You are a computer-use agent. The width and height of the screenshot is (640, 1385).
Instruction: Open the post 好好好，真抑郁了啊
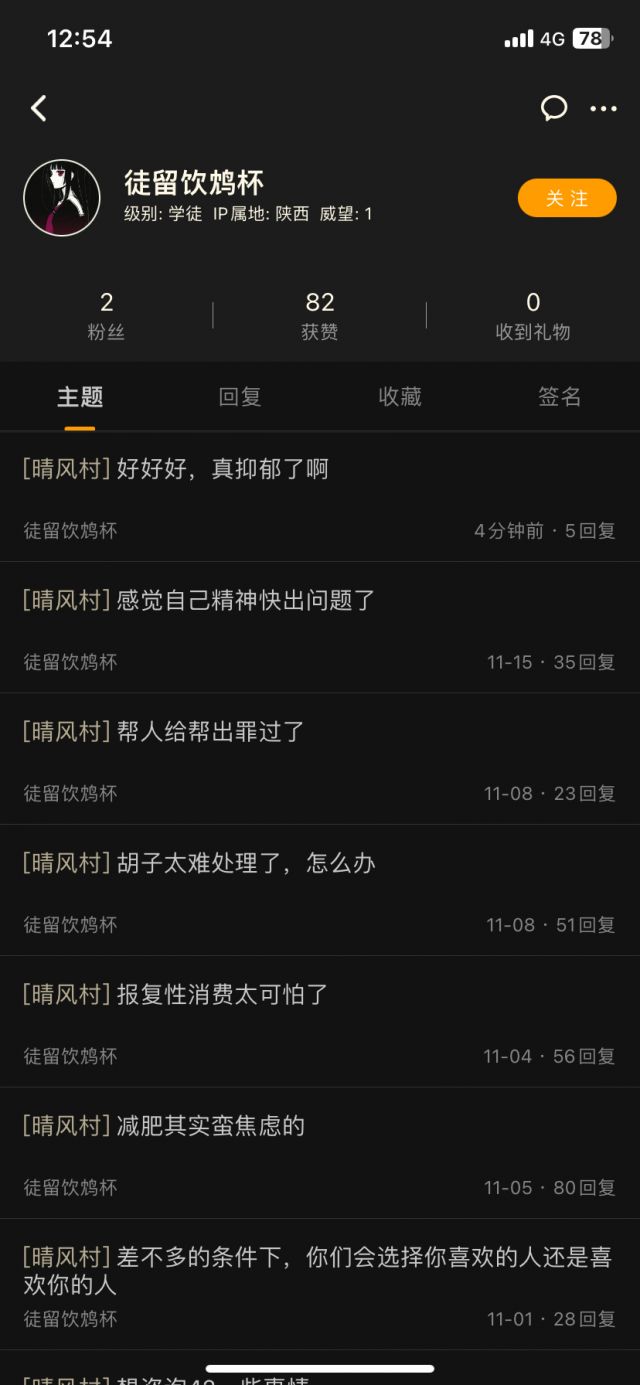[223, 469]
